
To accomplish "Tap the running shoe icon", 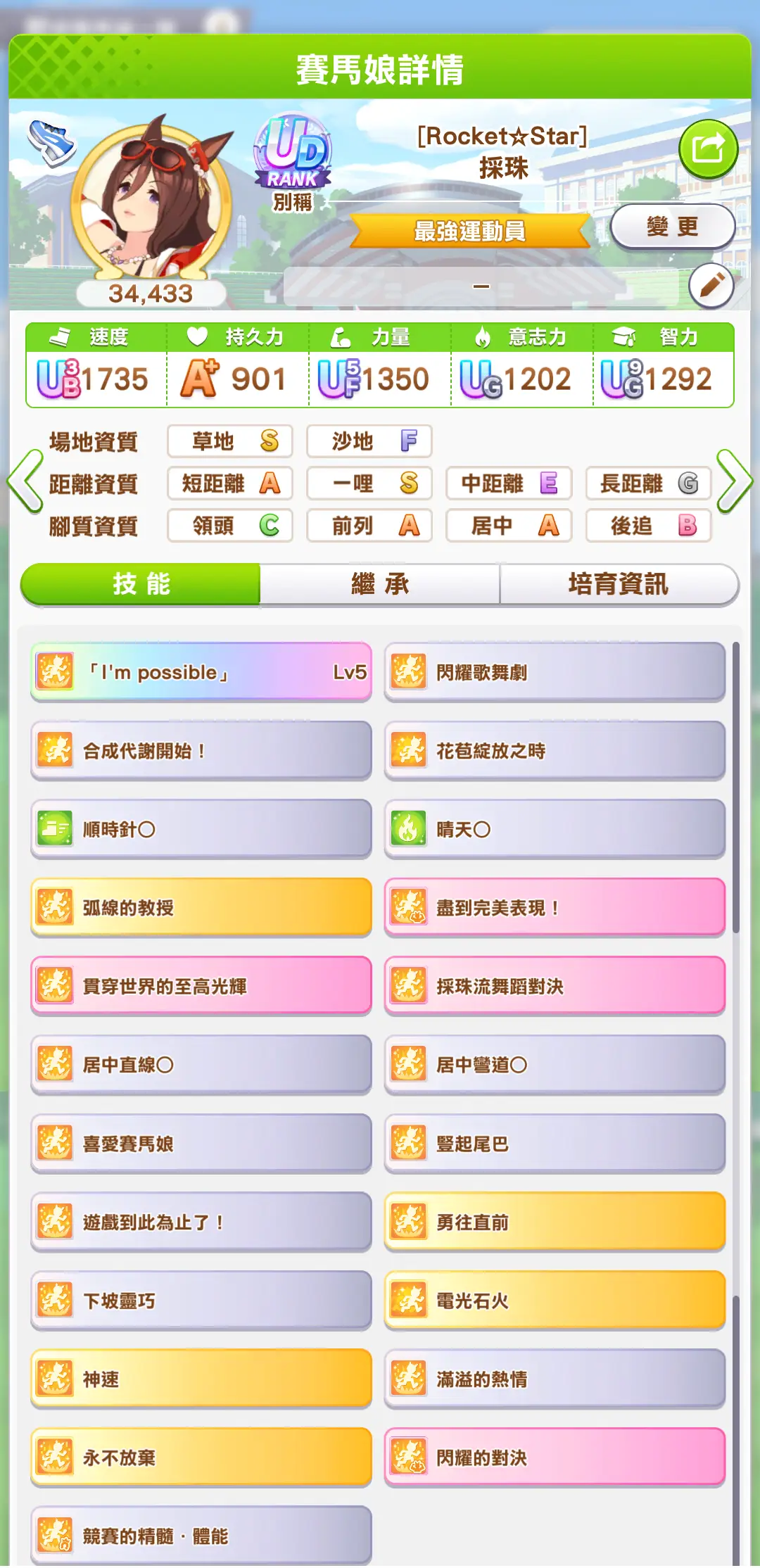I will (x=51, y=141).
